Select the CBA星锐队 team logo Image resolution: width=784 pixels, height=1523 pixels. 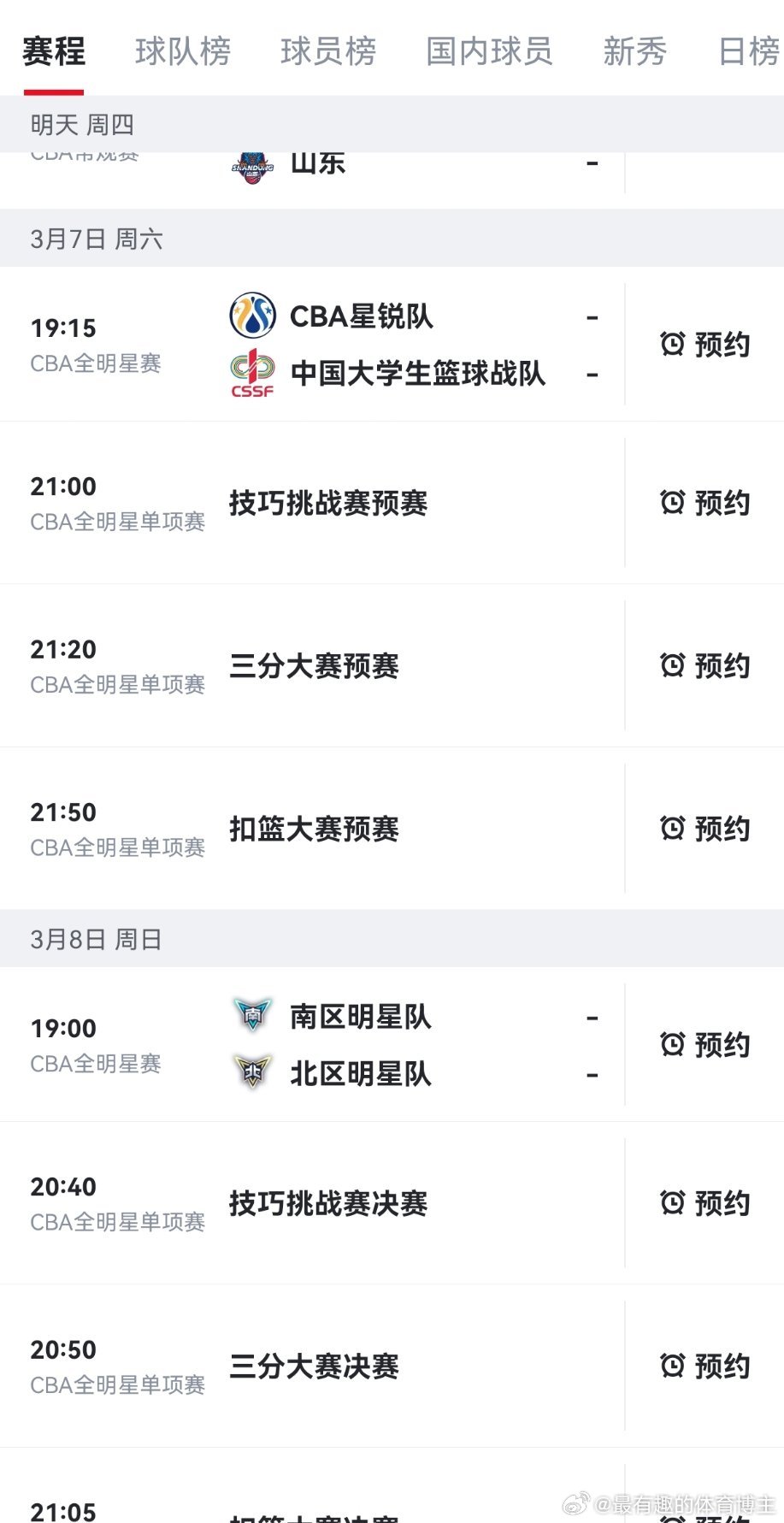coord(251,316)
